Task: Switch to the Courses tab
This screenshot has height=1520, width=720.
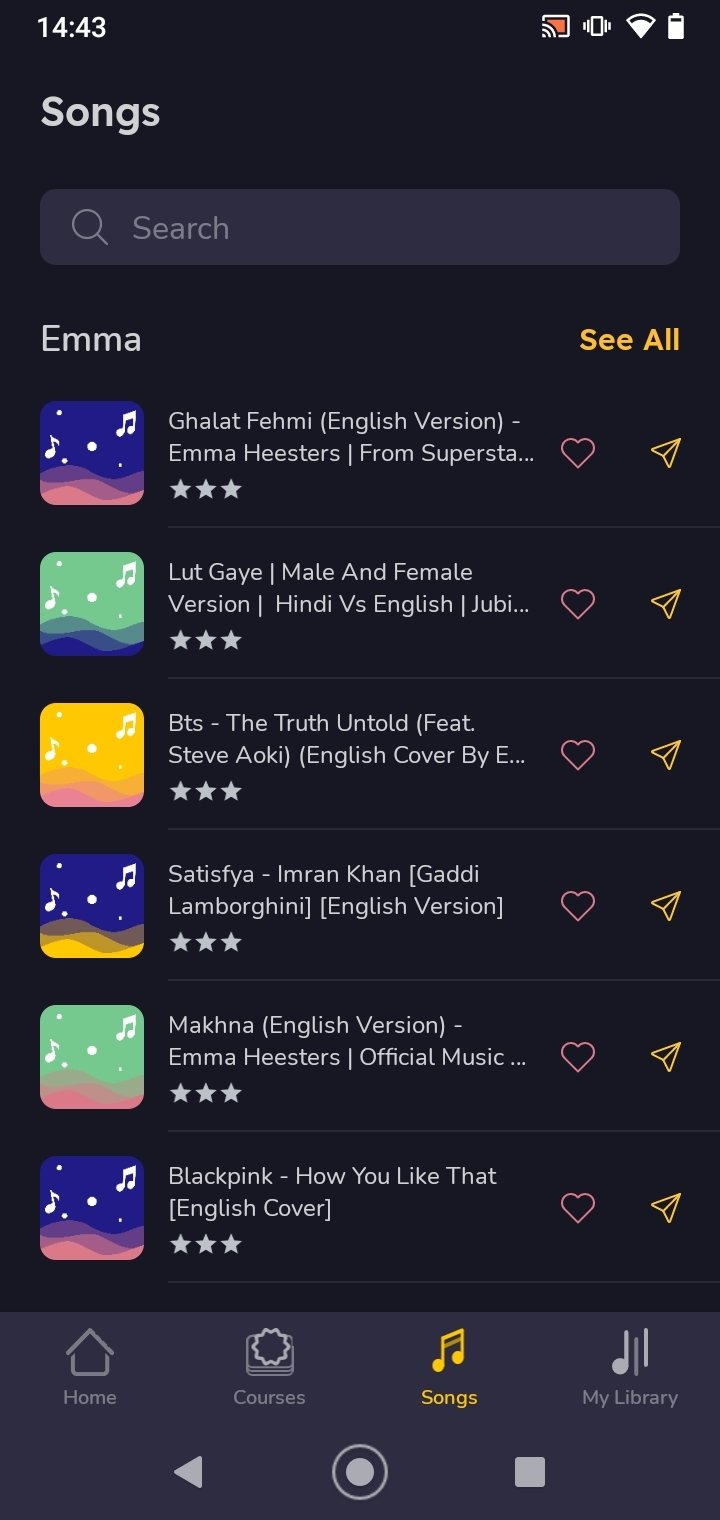Action: (269, 1367)
